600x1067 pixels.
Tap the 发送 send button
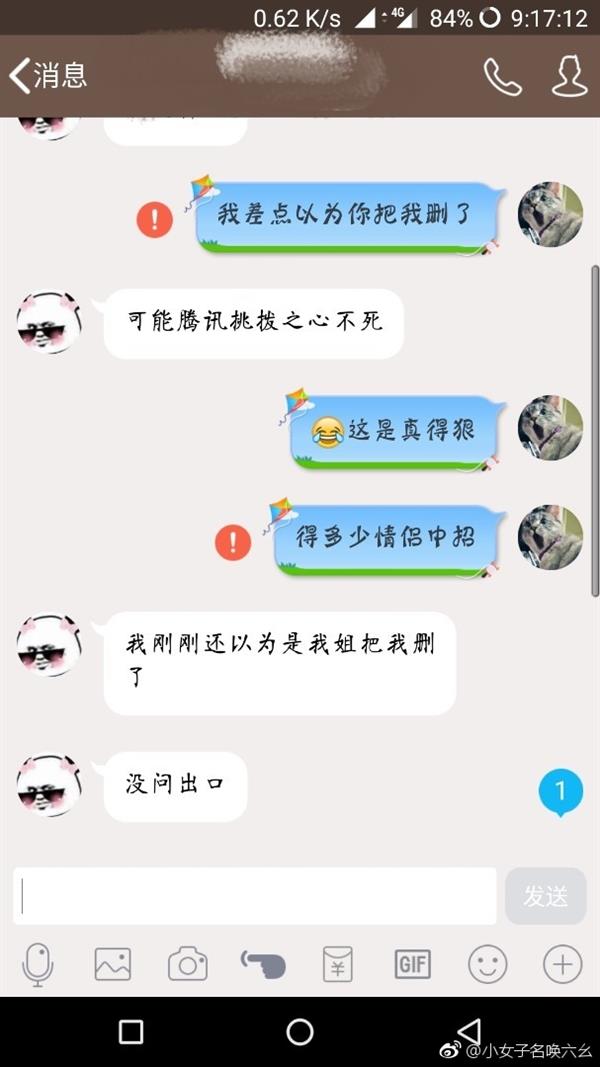click(x=546, y=896)
